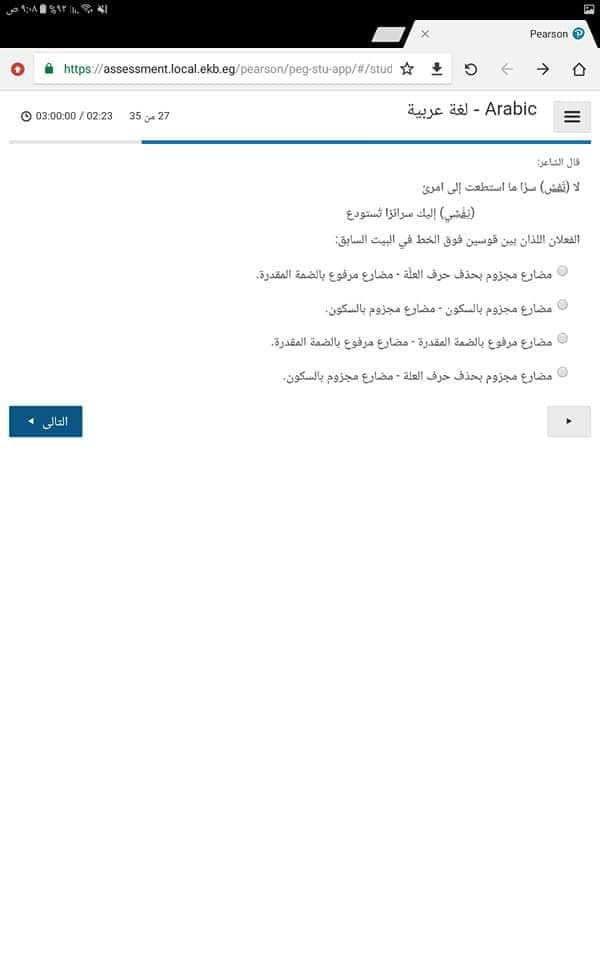Go forward in browser history
Viewport: 600px width, 960px height.
point(542,69)
